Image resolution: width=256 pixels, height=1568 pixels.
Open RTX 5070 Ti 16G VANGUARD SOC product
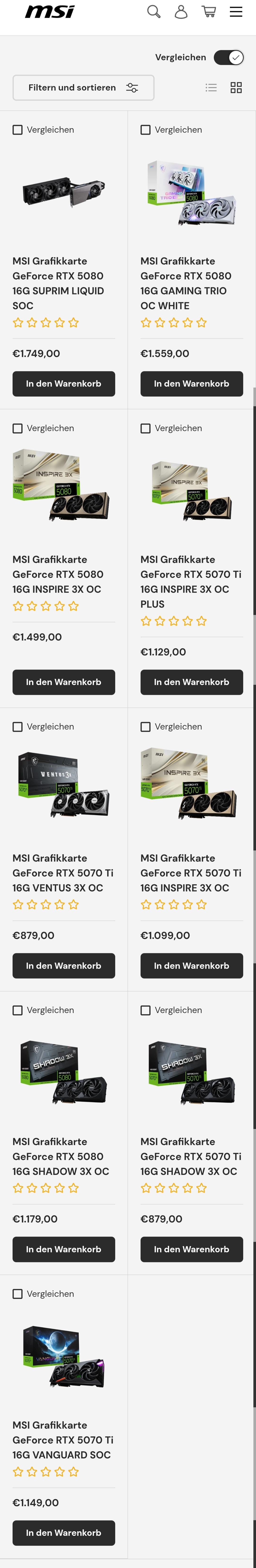[x=62, y=1440]
